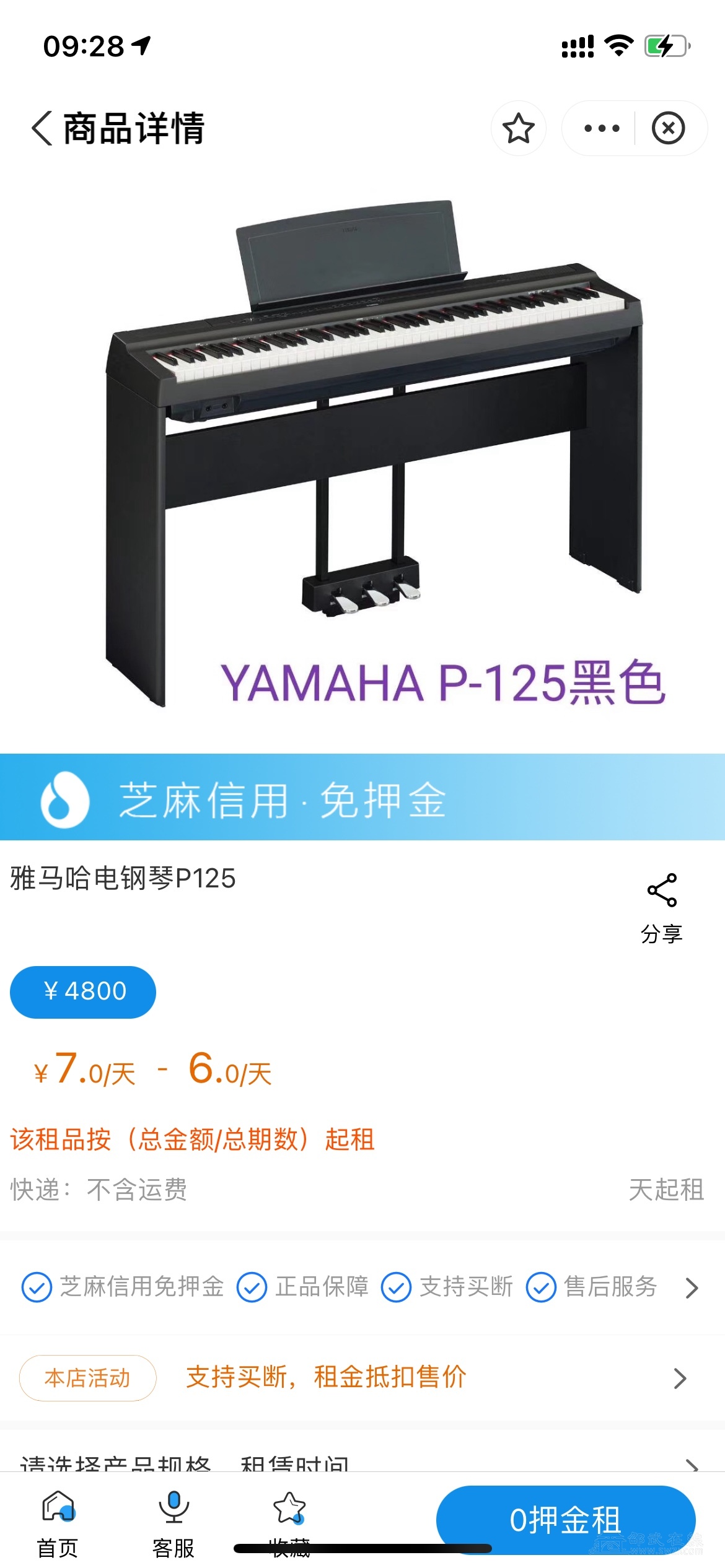This screenshot has width=725, height=1568.
Task: View the Yamaha P-125 product image
Action: [372, 452]
